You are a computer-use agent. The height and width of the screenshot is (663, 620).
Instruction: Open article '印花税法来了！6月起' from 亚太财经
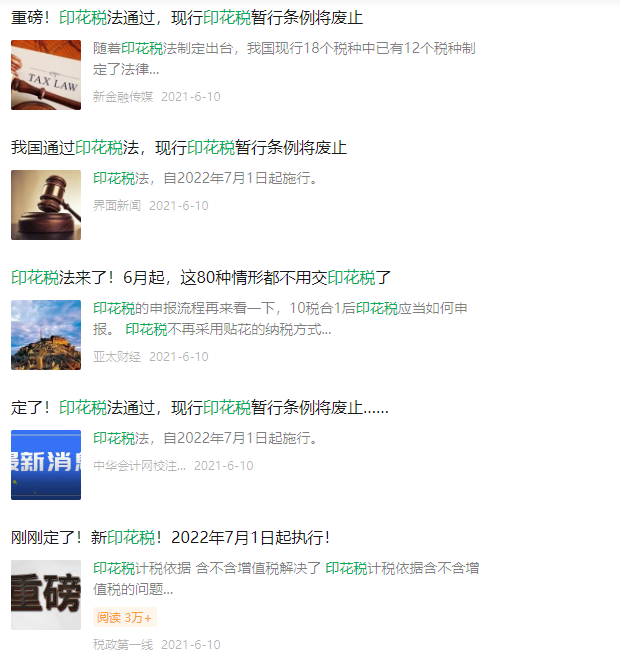click(201, 278)
